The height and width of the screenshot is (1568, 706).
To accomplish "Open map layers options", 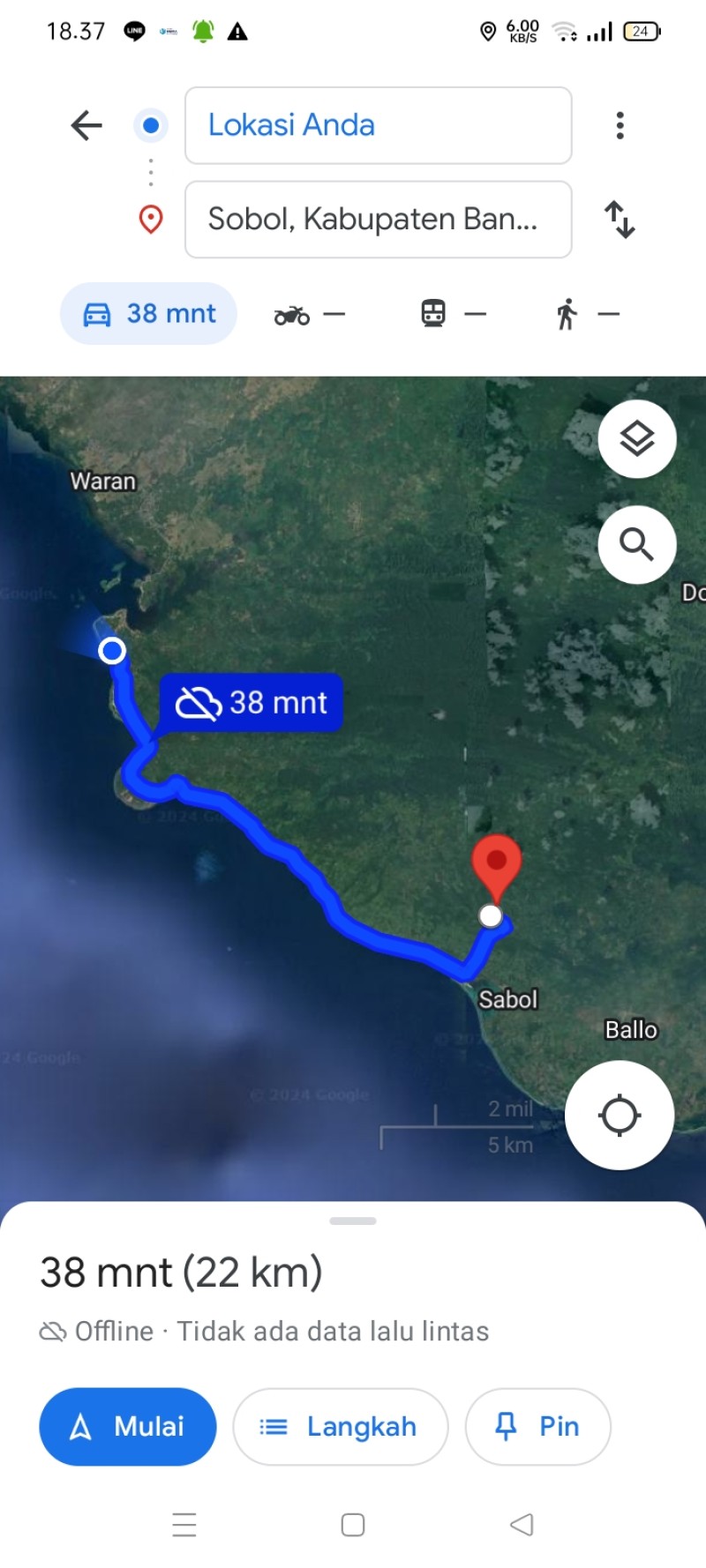I will (637, 439).
